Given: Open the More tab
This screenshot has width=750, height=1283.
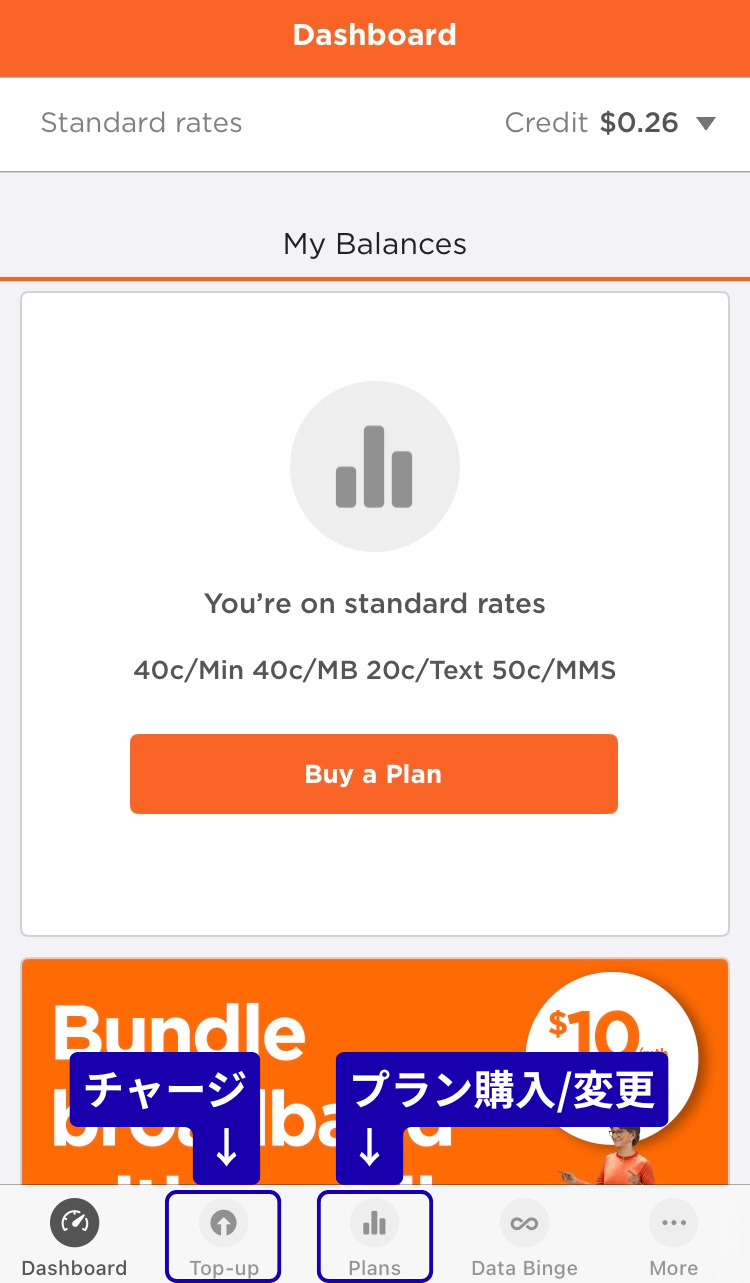Looking at the screenshot, I should pyautogui.click(x=673, y=1236).
